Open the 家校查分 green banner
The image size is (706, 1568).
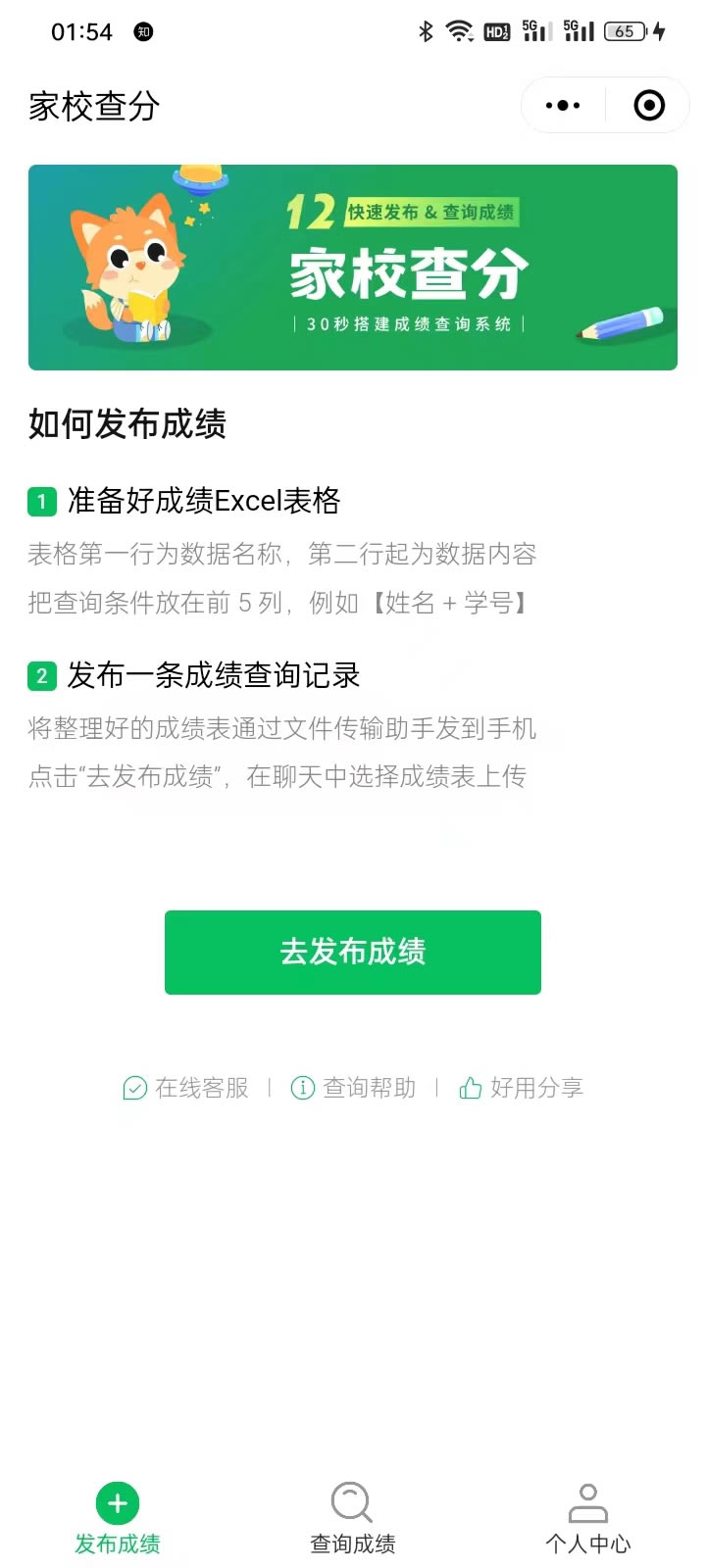353,268
